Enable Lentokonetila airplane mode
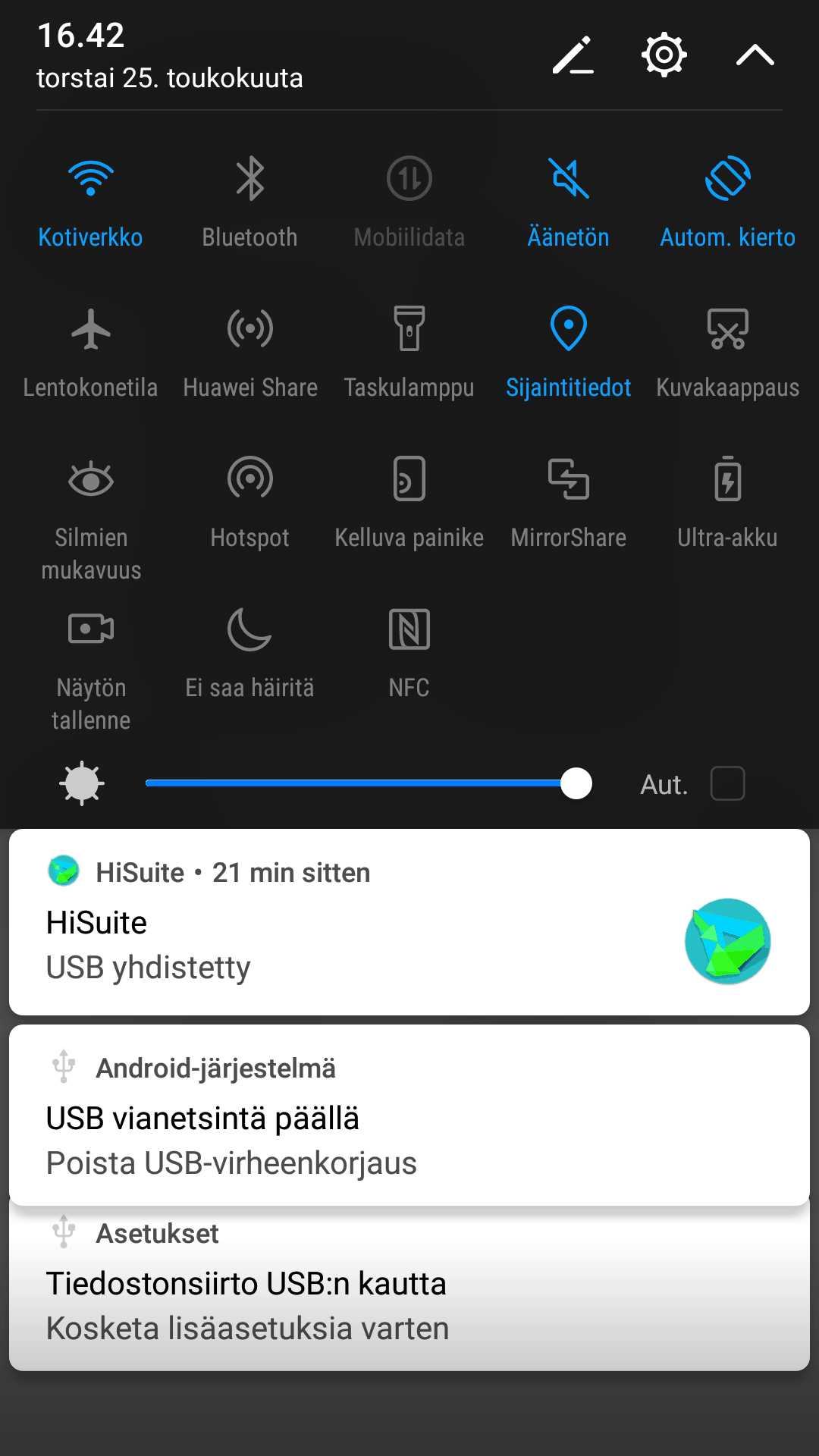The width and height of the screenshot is (819, 1456). [91, 330]
